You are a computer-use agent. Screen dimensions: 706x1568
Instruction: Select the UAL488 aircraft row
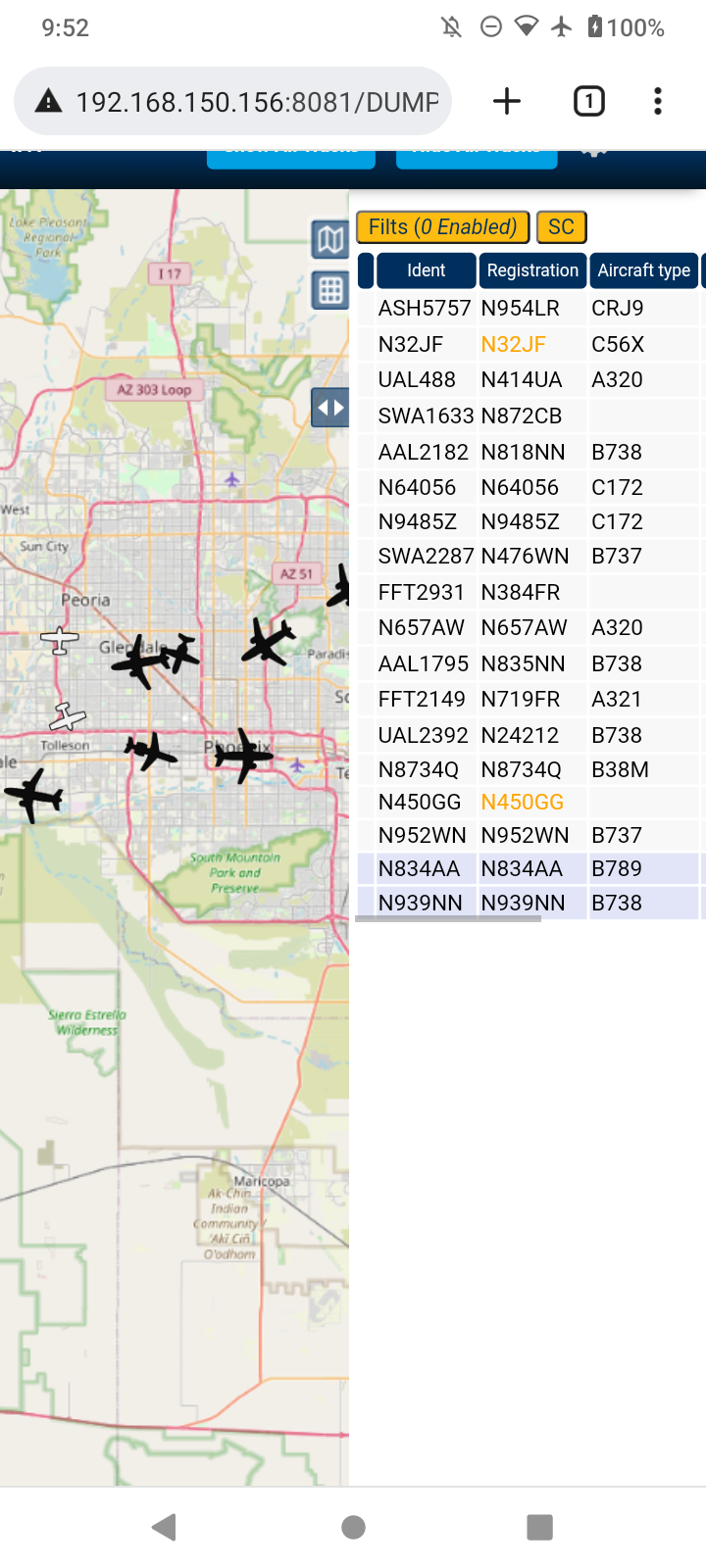(x=530, y=379)
